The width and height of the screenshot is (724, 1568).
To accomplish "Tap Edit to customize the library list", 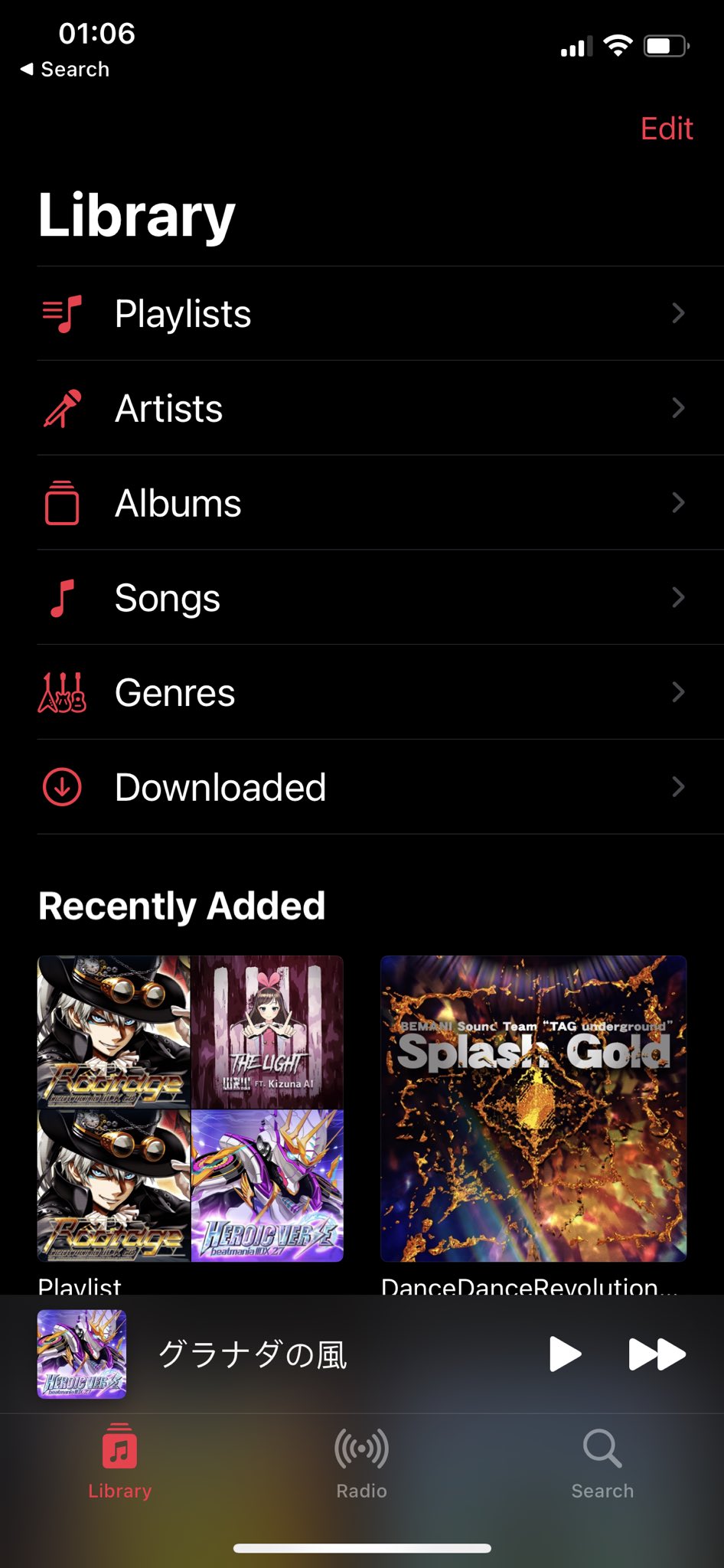I will pos(666,129).
